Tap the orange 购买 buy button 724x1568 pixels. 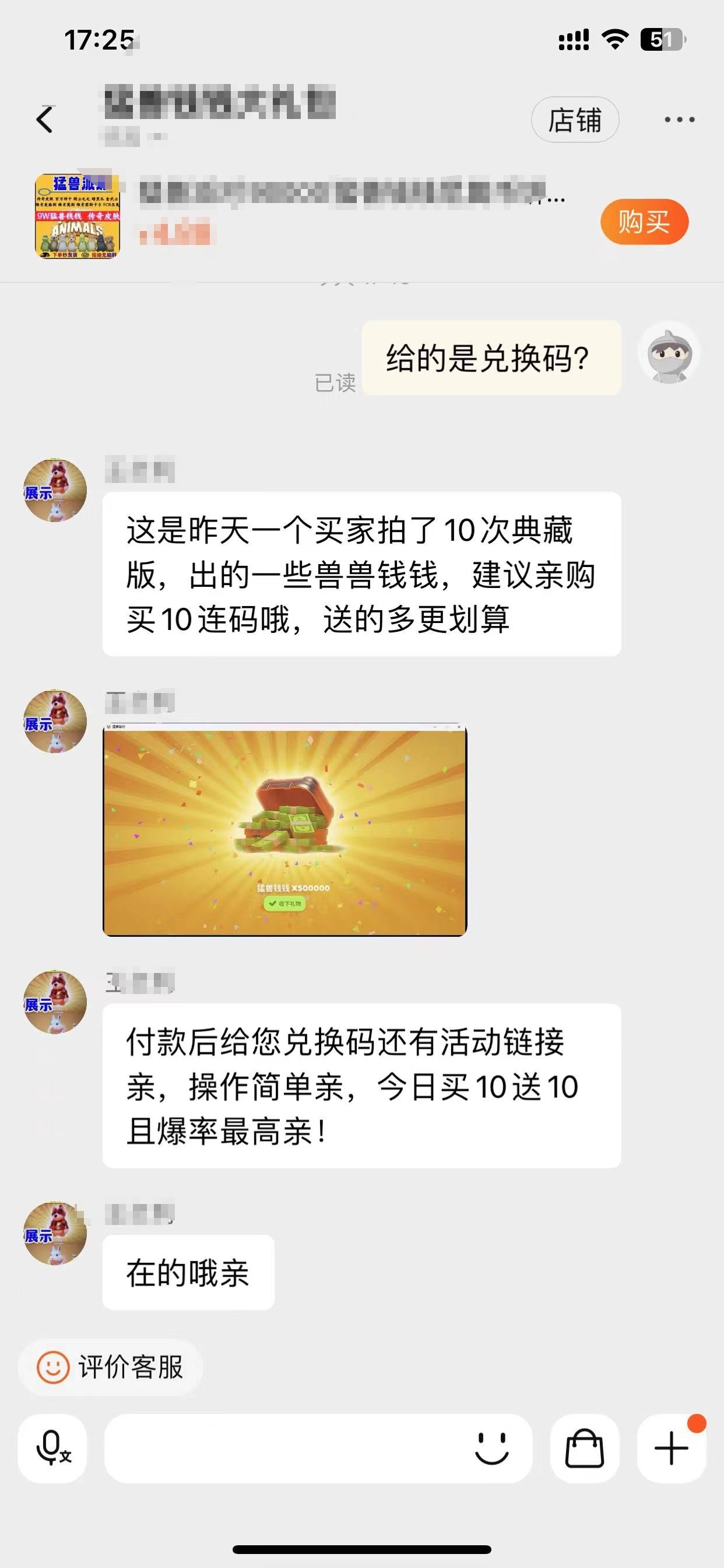tap(644, 222)
